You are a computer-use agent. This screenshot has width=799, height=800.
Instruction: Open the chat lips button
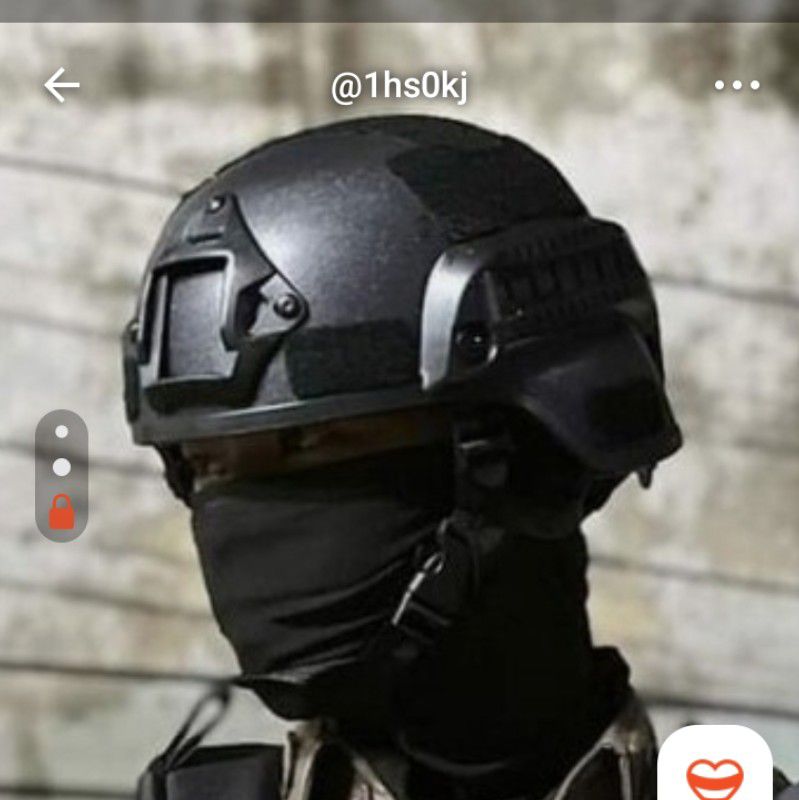716,772
